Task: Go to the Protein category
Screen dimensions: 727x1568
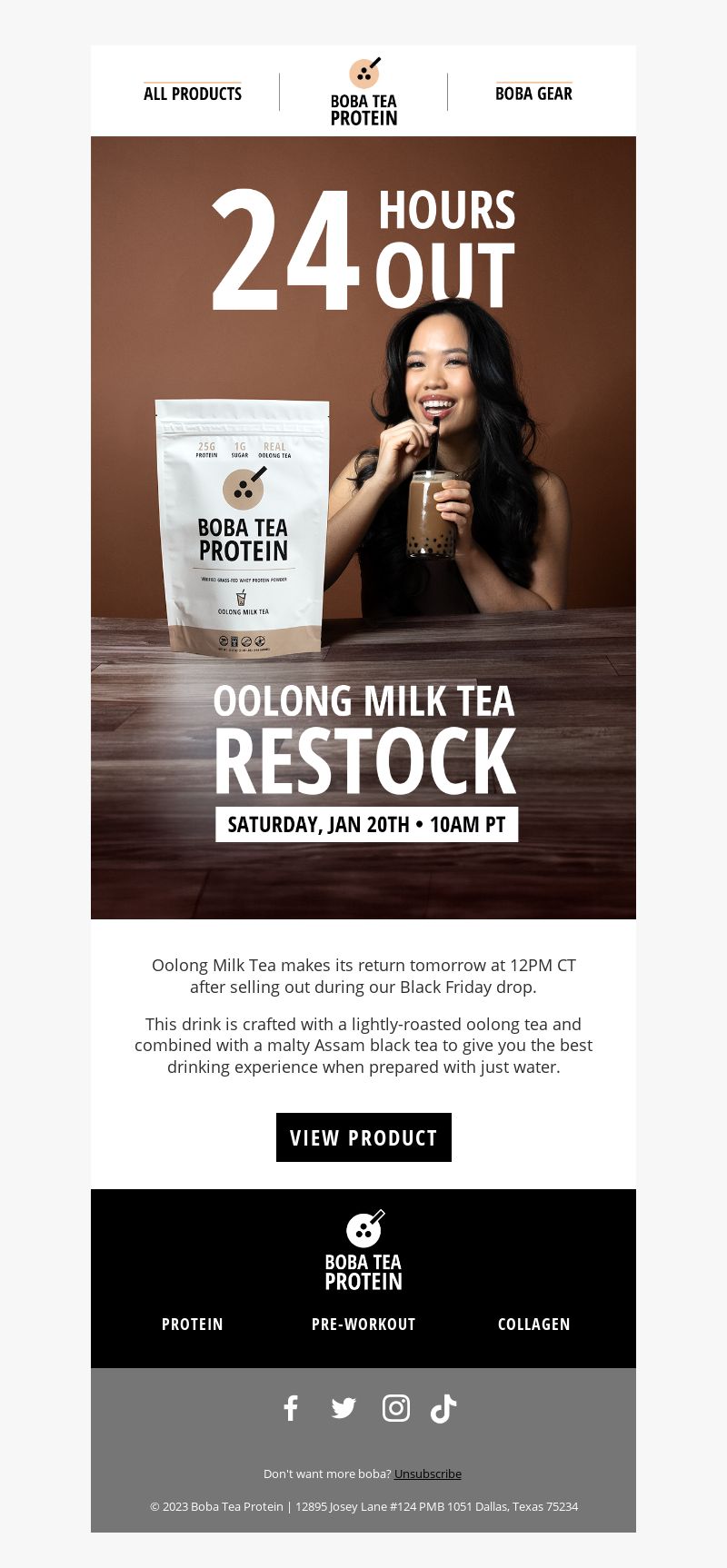Action: pos(193,1325)
